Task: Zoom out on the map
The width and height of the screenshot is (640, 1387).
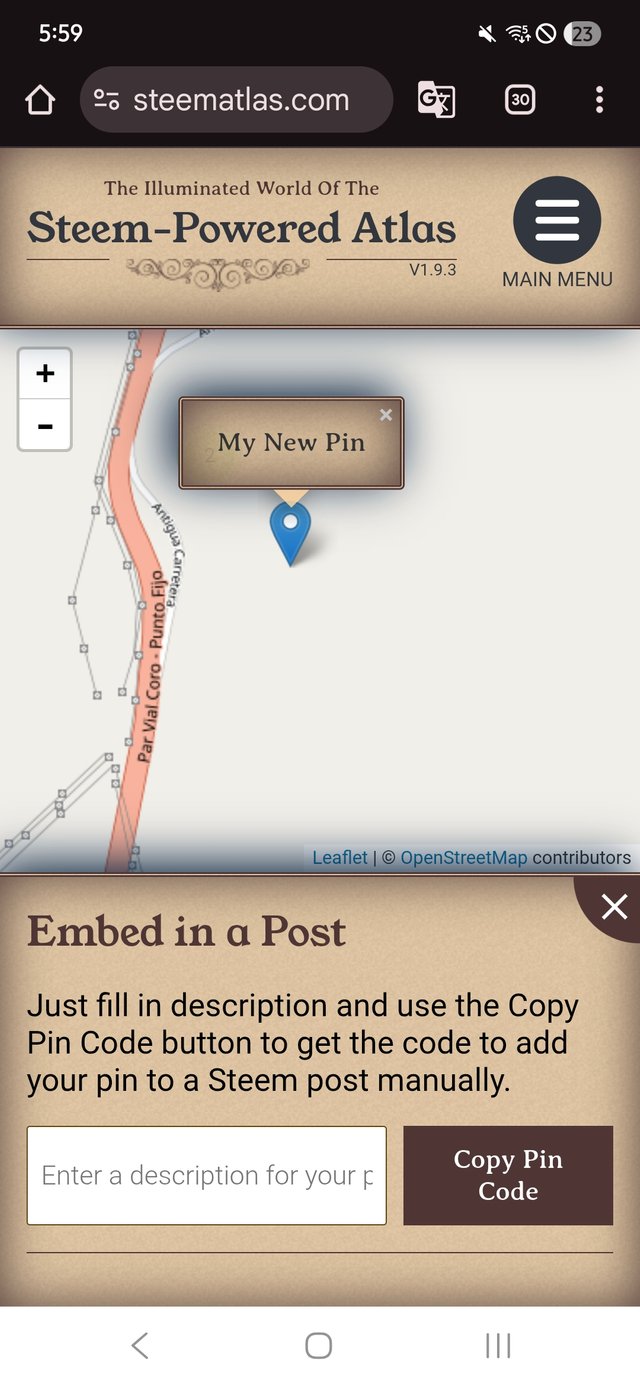Action: [x=45, y=426]
